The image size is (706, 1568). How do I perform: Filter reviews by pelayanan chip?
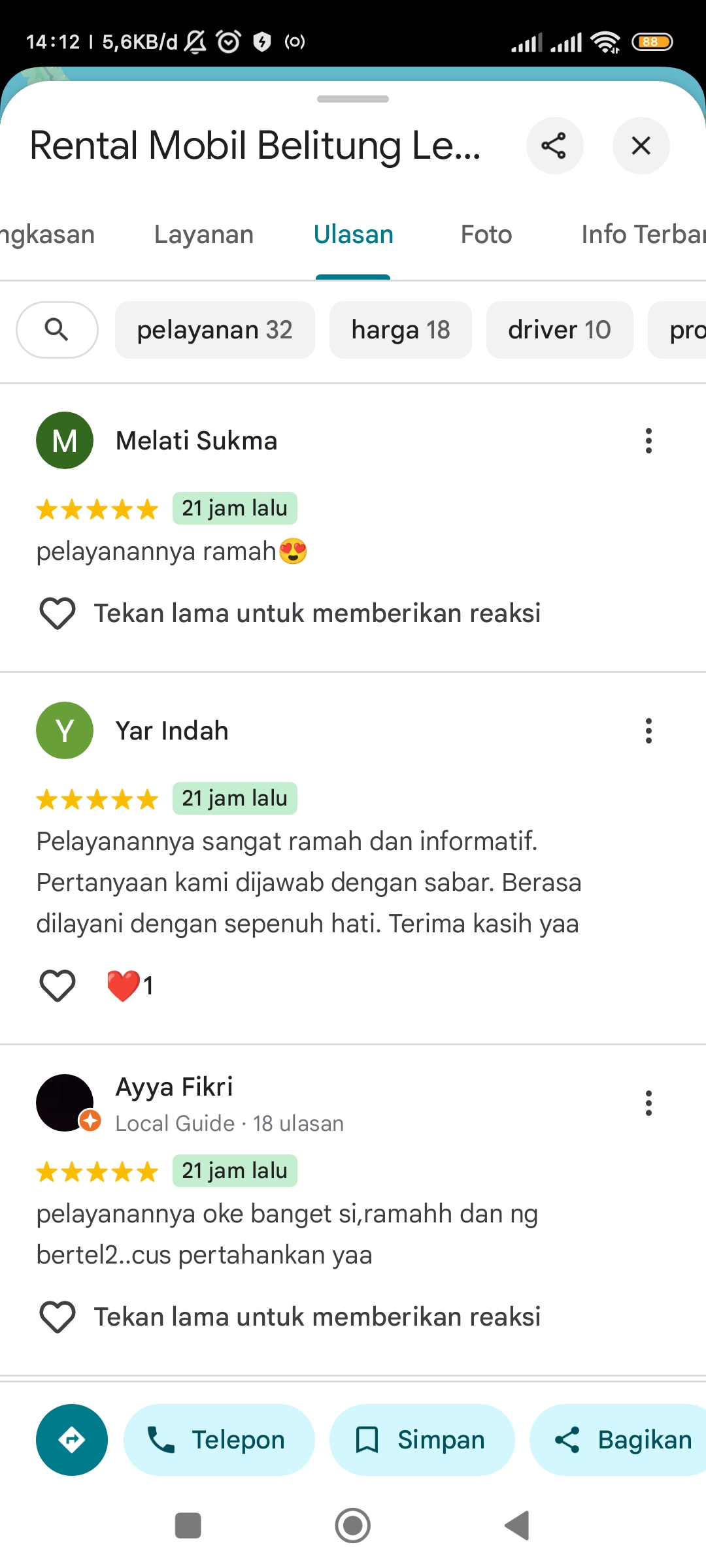click(214, 330)
